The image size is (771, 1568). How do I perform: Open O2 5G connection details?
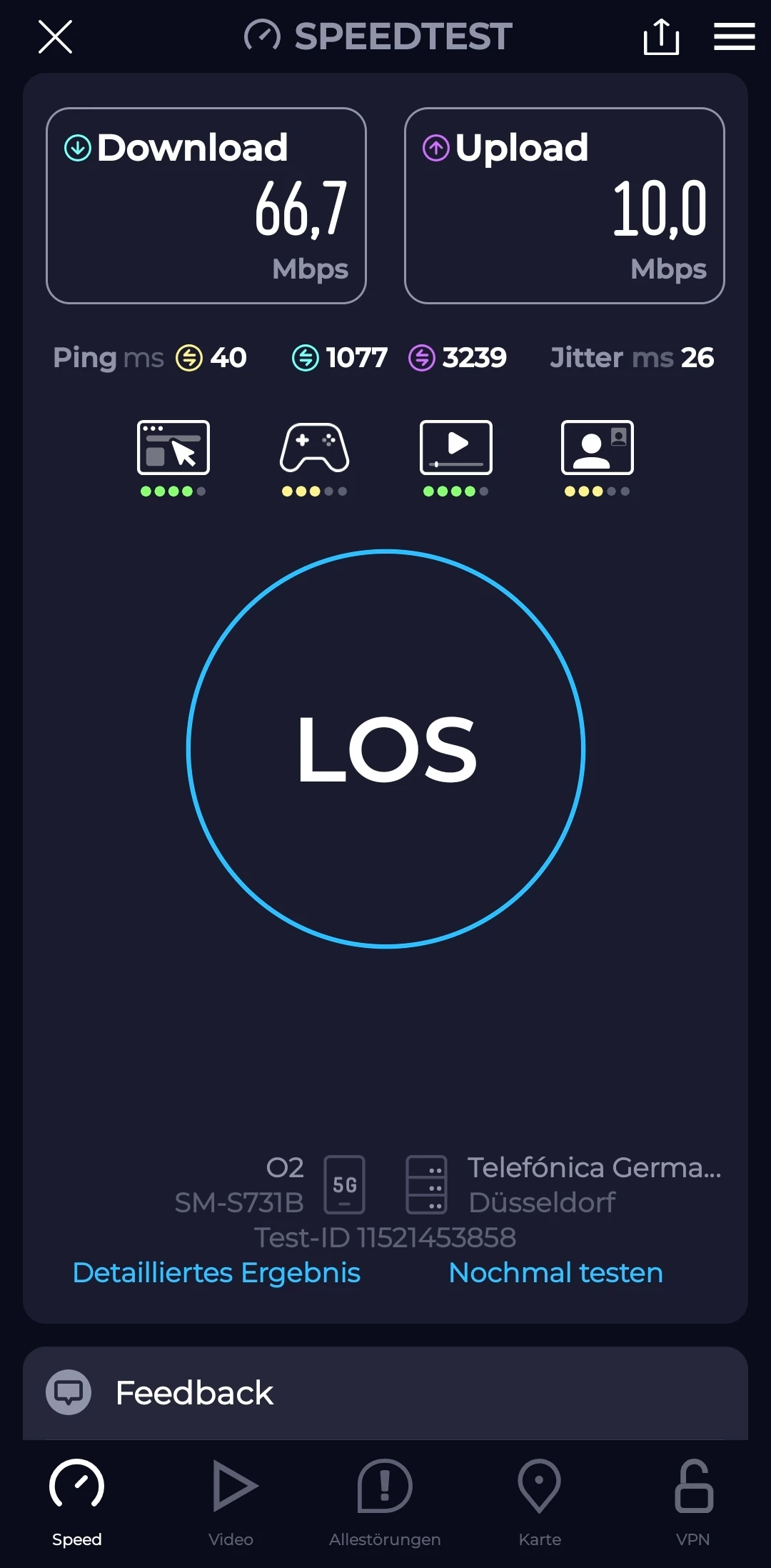[x=286, y=1184]
